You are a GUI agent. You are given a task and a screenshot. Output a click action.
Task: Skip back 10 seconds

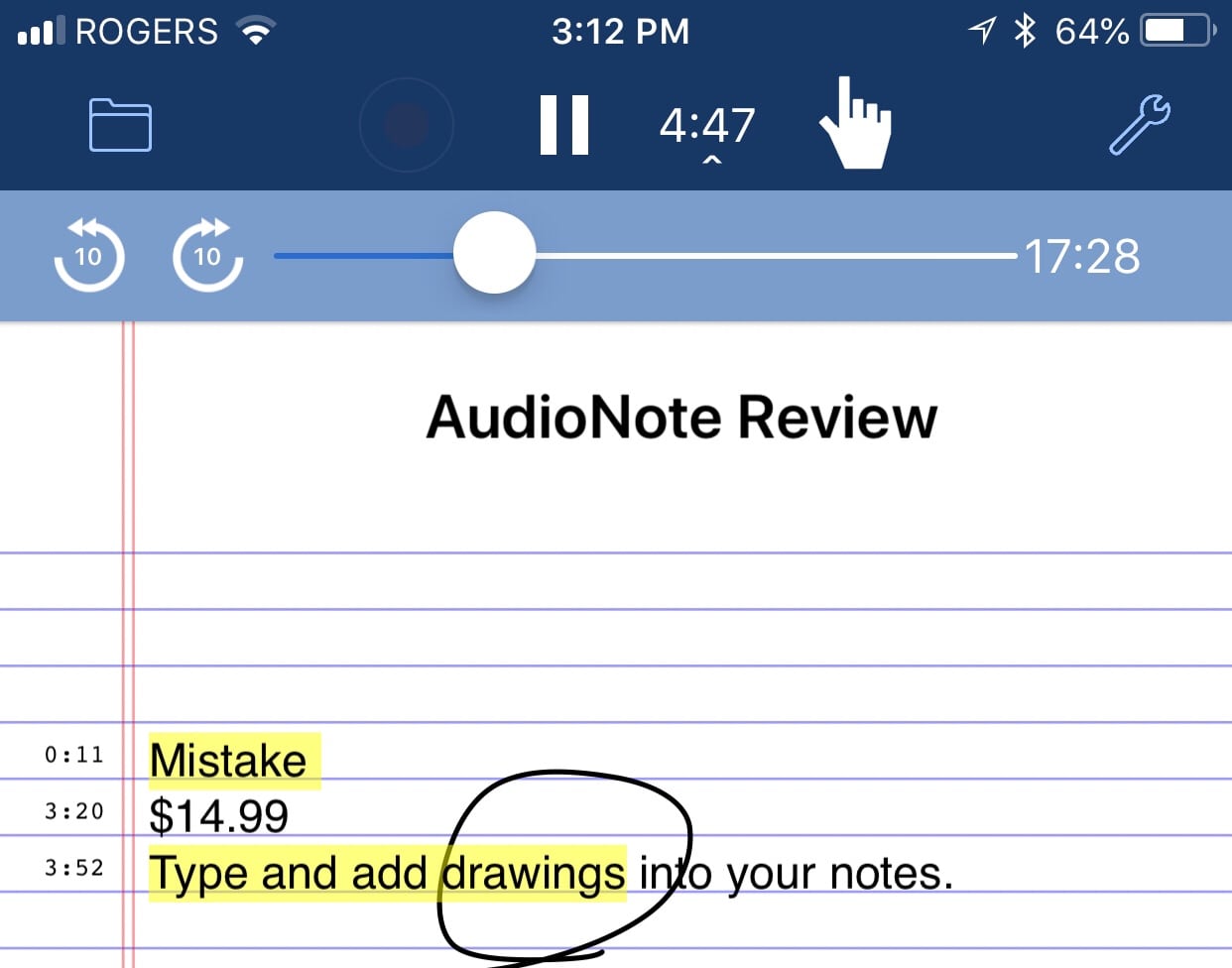point(89,255)
